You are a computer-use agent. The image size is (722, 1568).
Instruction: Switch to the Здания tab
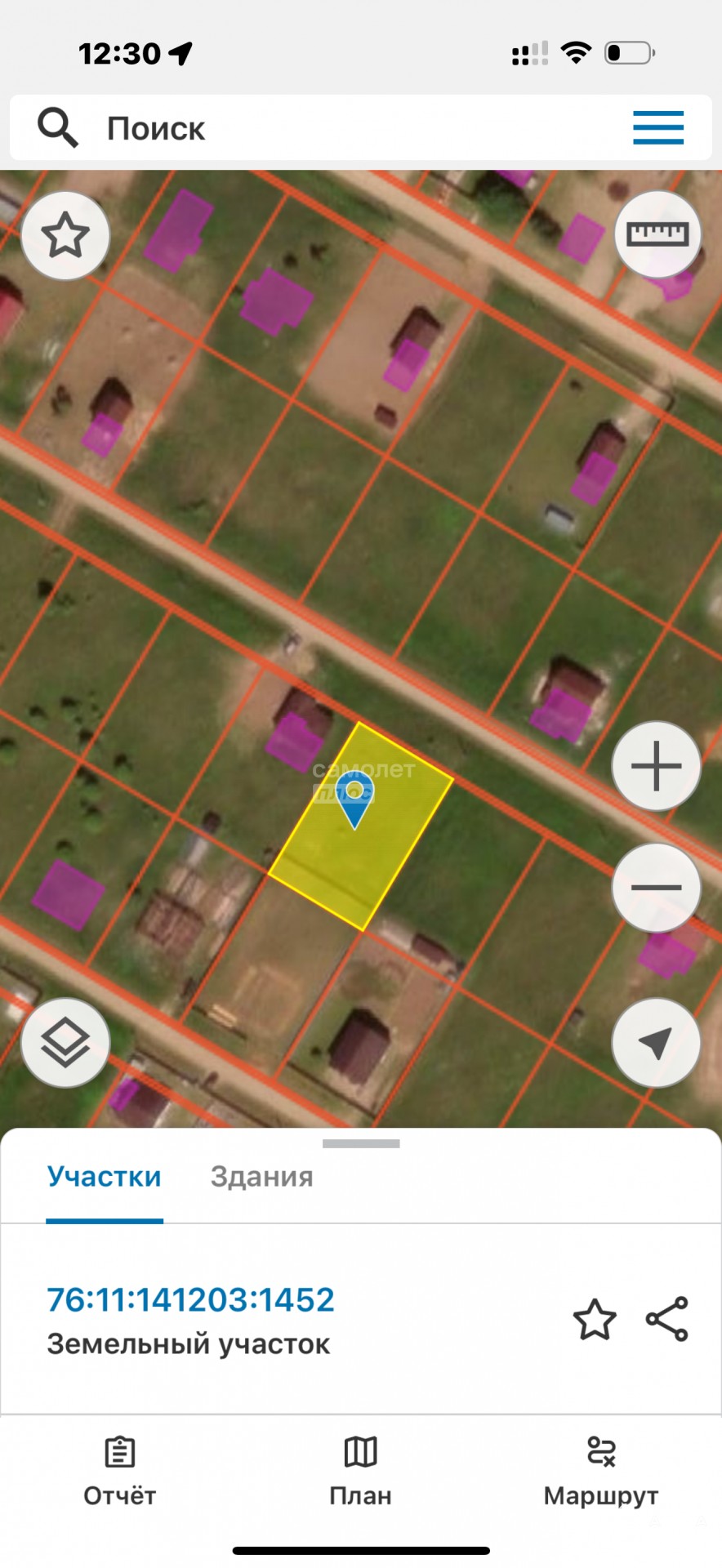tap(261, 1177)
